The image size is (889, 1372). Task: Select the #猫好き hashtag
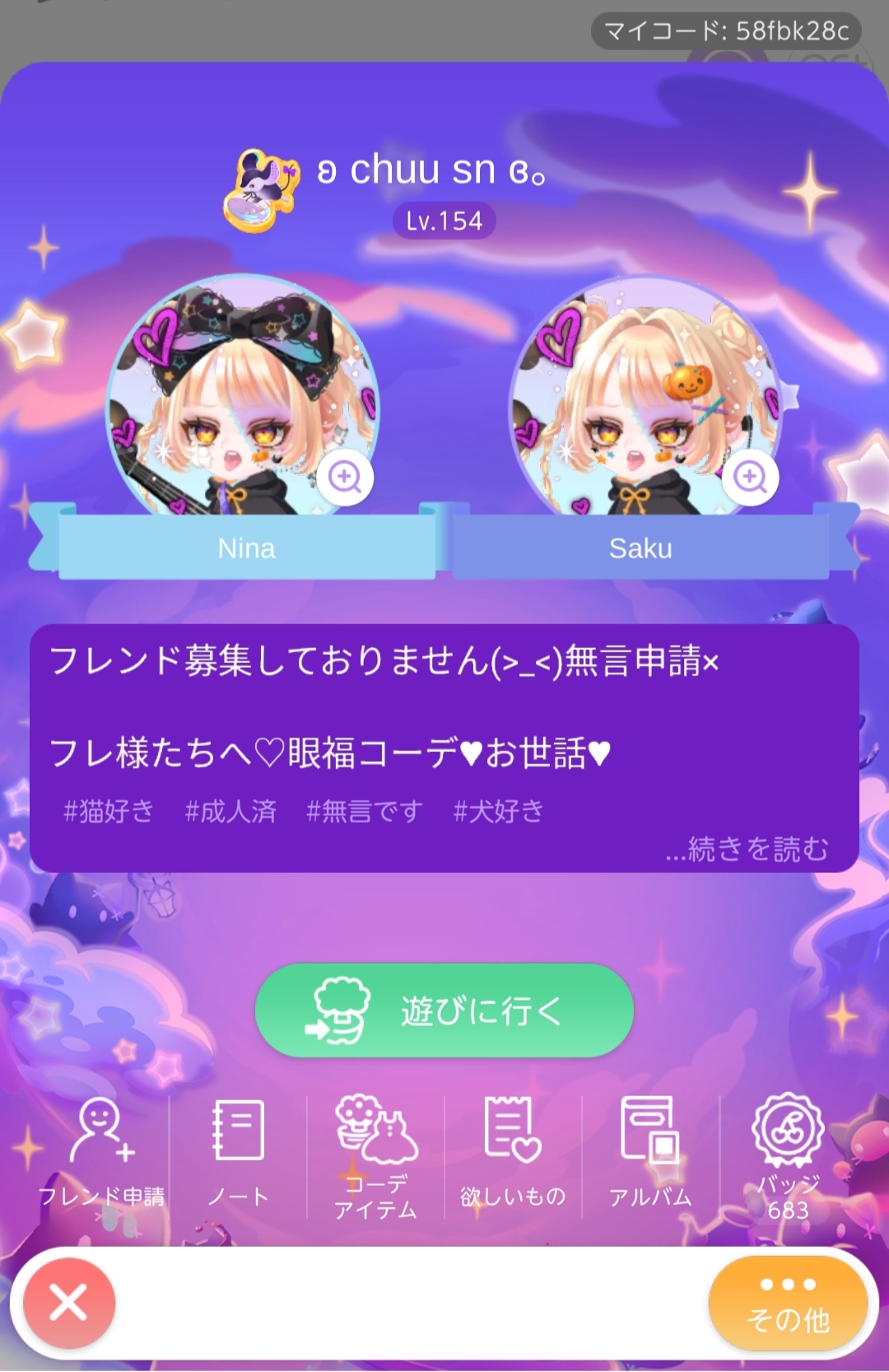(x=109, y=811)
